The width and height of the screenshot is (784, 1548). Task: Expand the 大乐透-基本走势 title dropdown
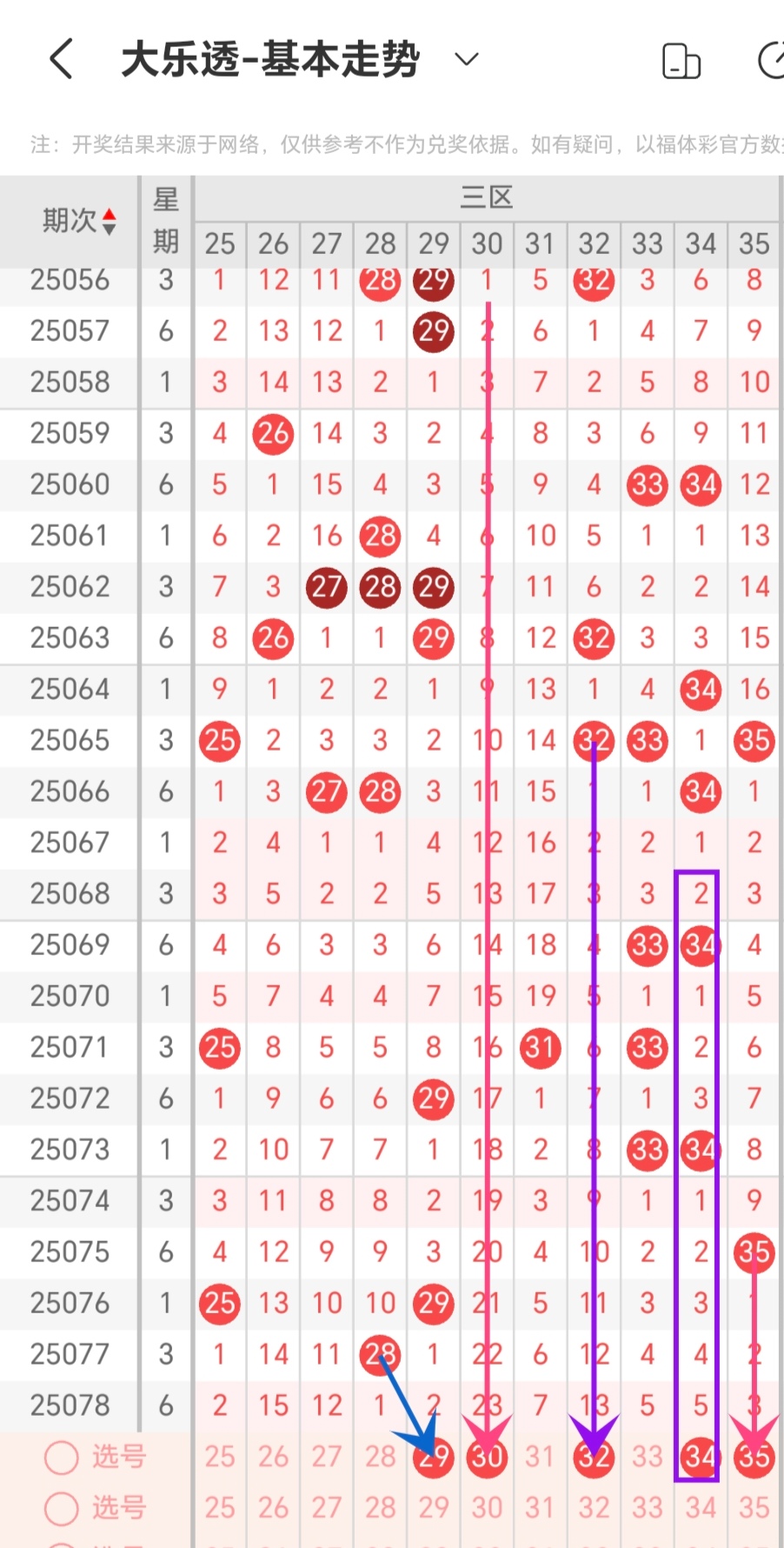[467, 59]
